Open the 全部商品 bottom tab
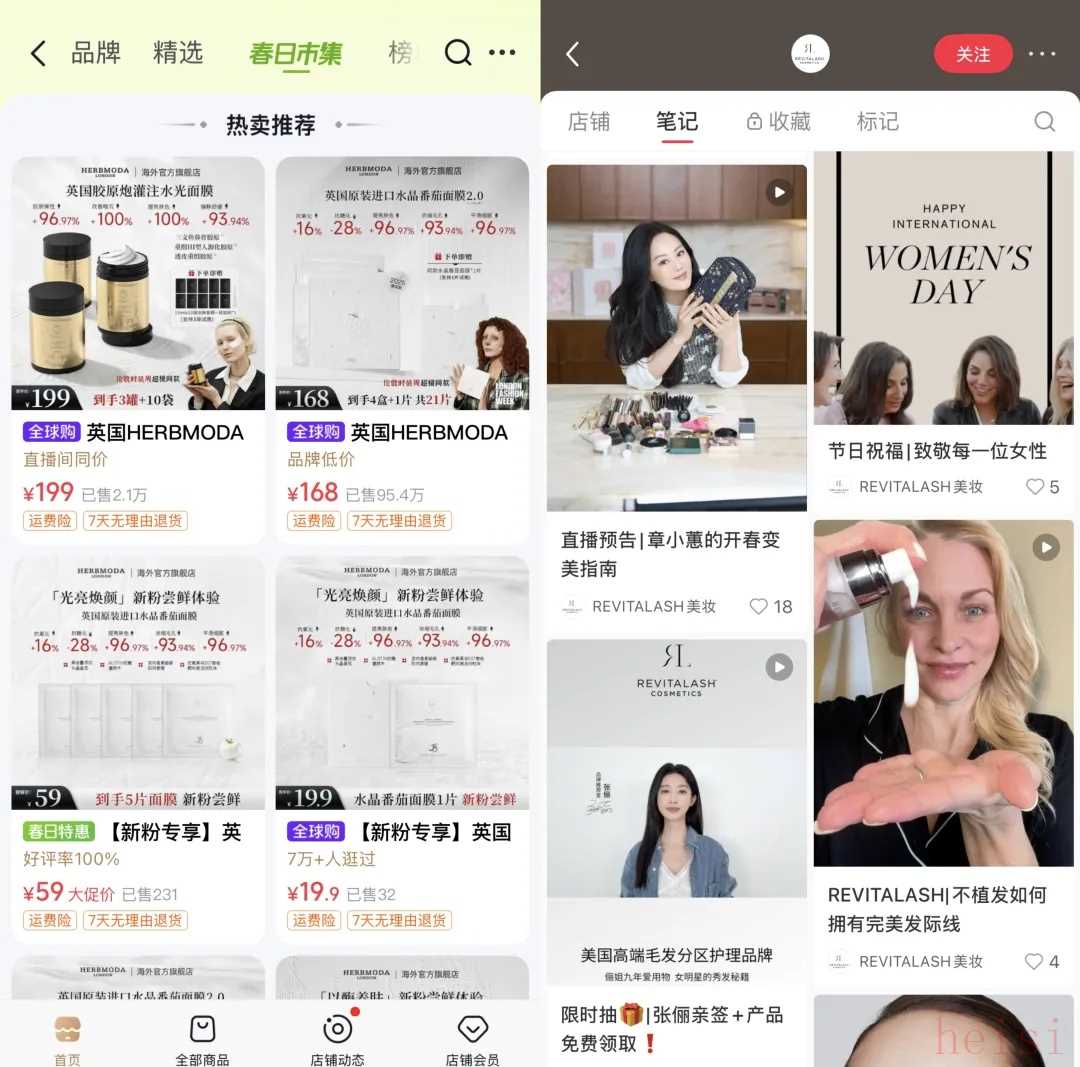 point(202,1039)
